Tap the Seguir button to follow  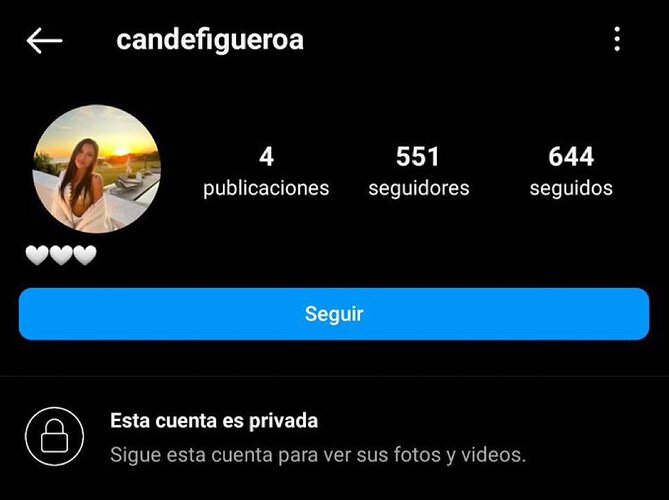pyautogui.click(x=334, y=314)
